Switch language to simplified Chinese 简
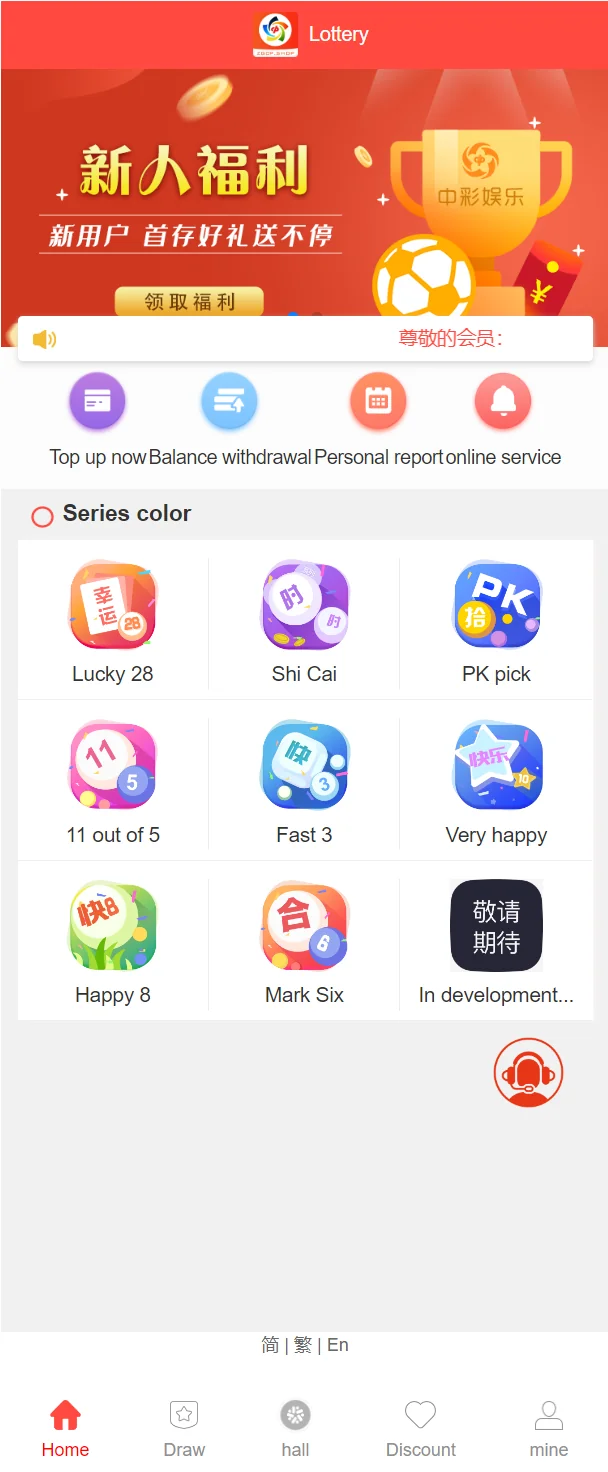Image resolution: width=608 pixels, height=1472 pixels. (x=270, y=1345)
